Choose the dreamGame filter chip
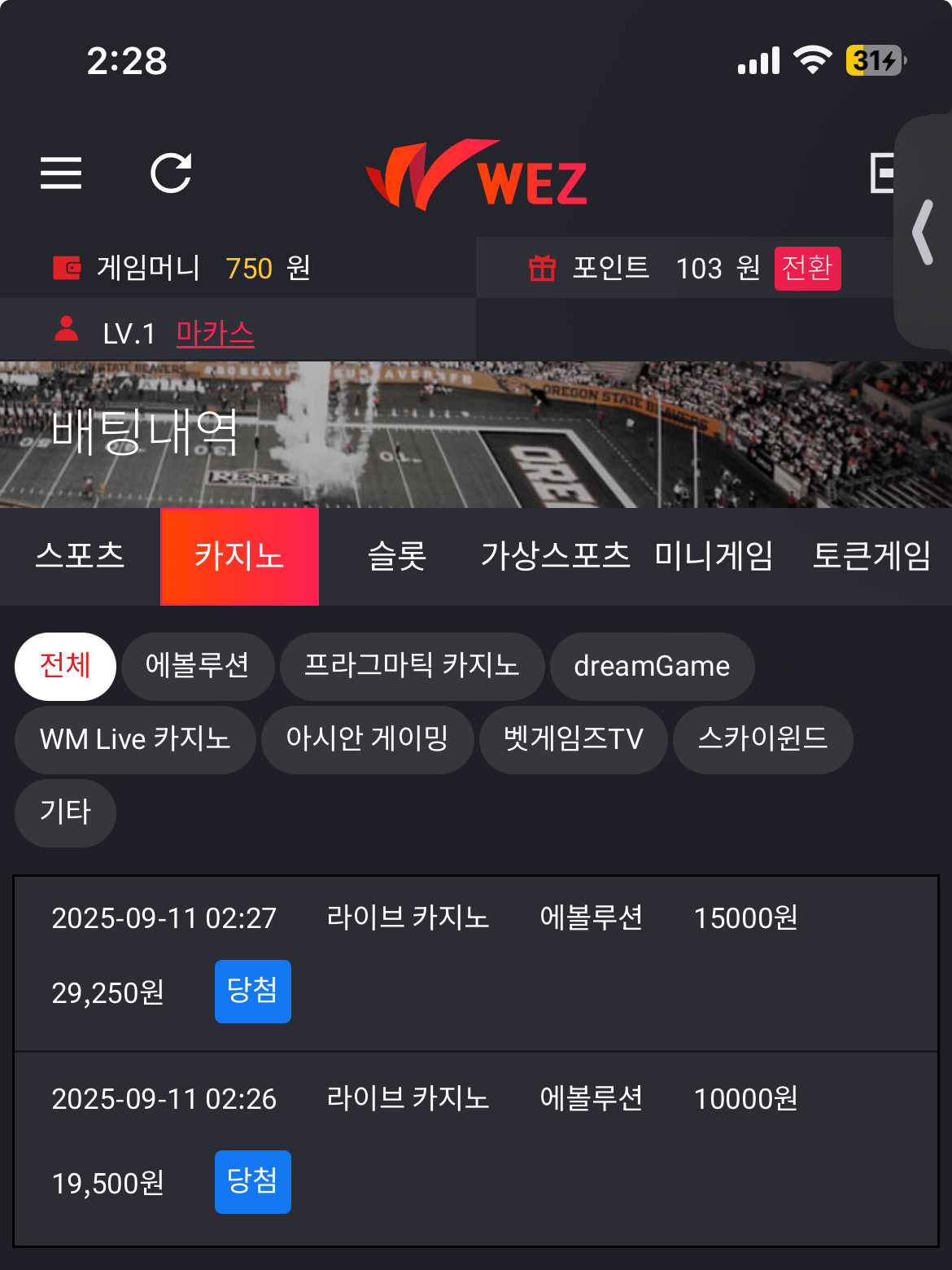The width and height of the screenshot is (952, 1270). 652,666
